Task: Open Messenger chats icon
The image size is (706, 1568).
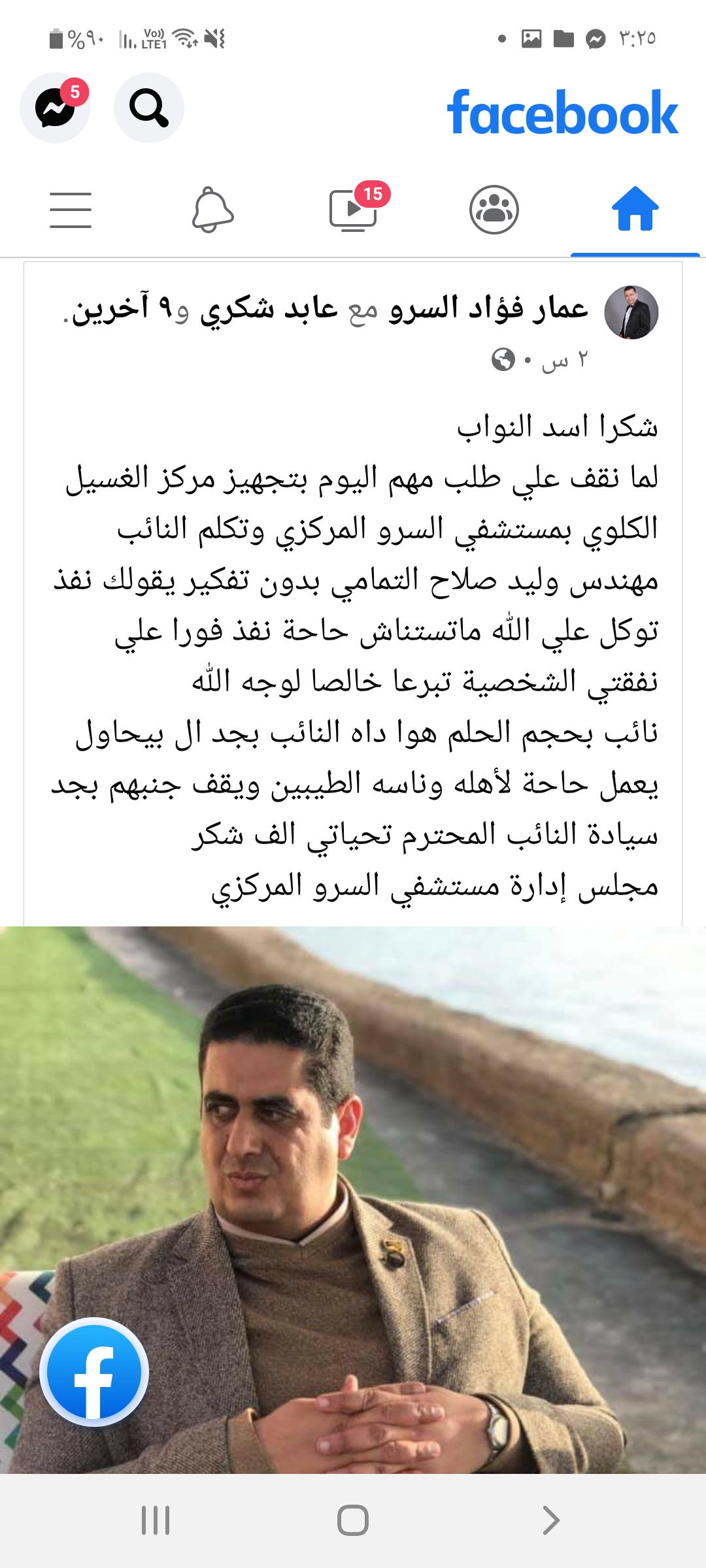Action: tap(55, 108)
